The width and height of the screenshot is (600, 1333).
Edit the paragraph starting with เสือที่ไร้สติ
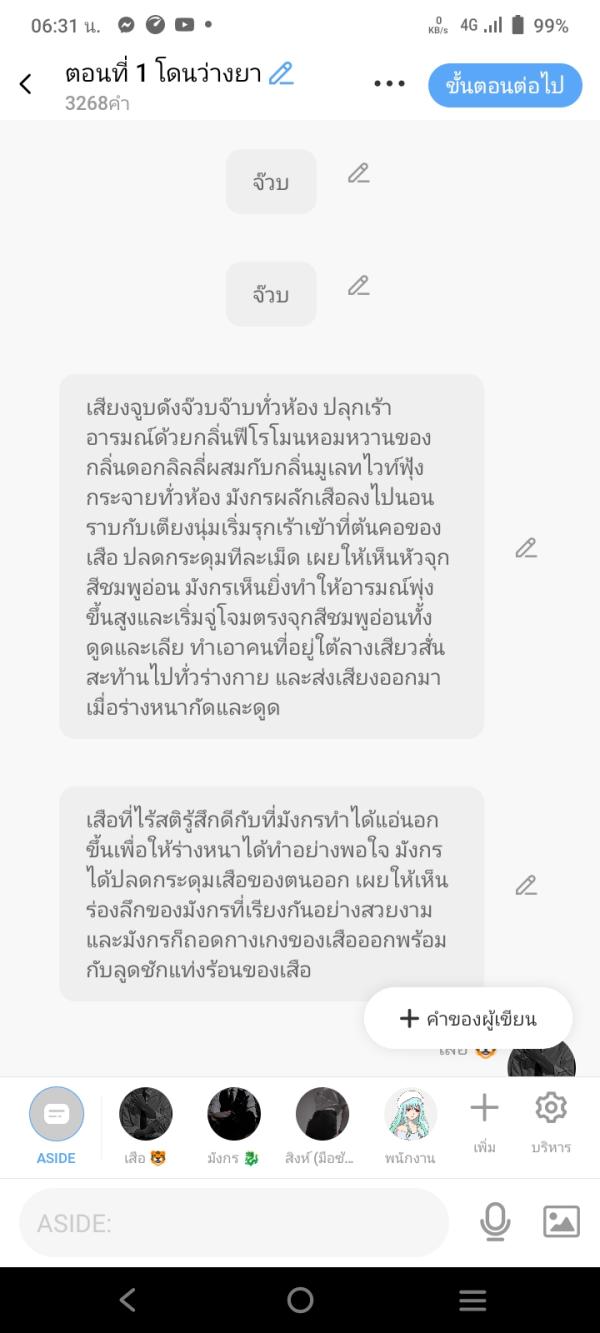pos(526,885)
